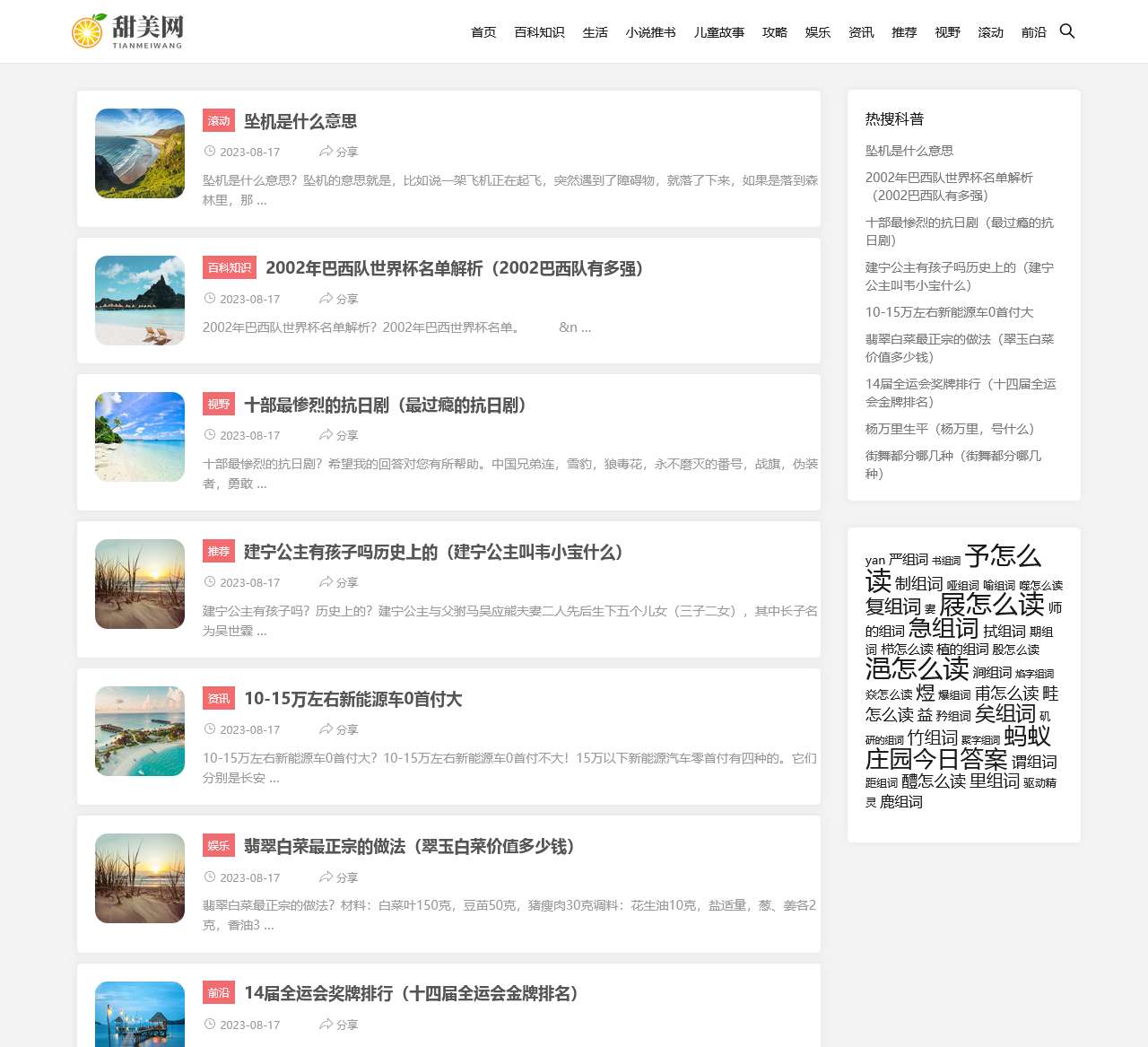Tap the 百科知识 tag on 2002年巴西队 article
The image size is (1148, 1047).
pos(230,267)
